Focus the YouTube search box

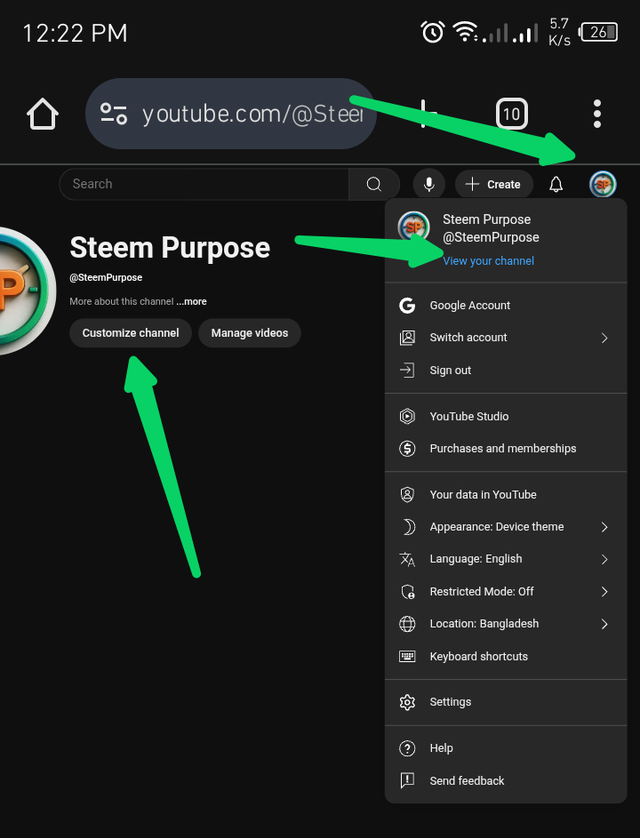(x=205, y=184)
